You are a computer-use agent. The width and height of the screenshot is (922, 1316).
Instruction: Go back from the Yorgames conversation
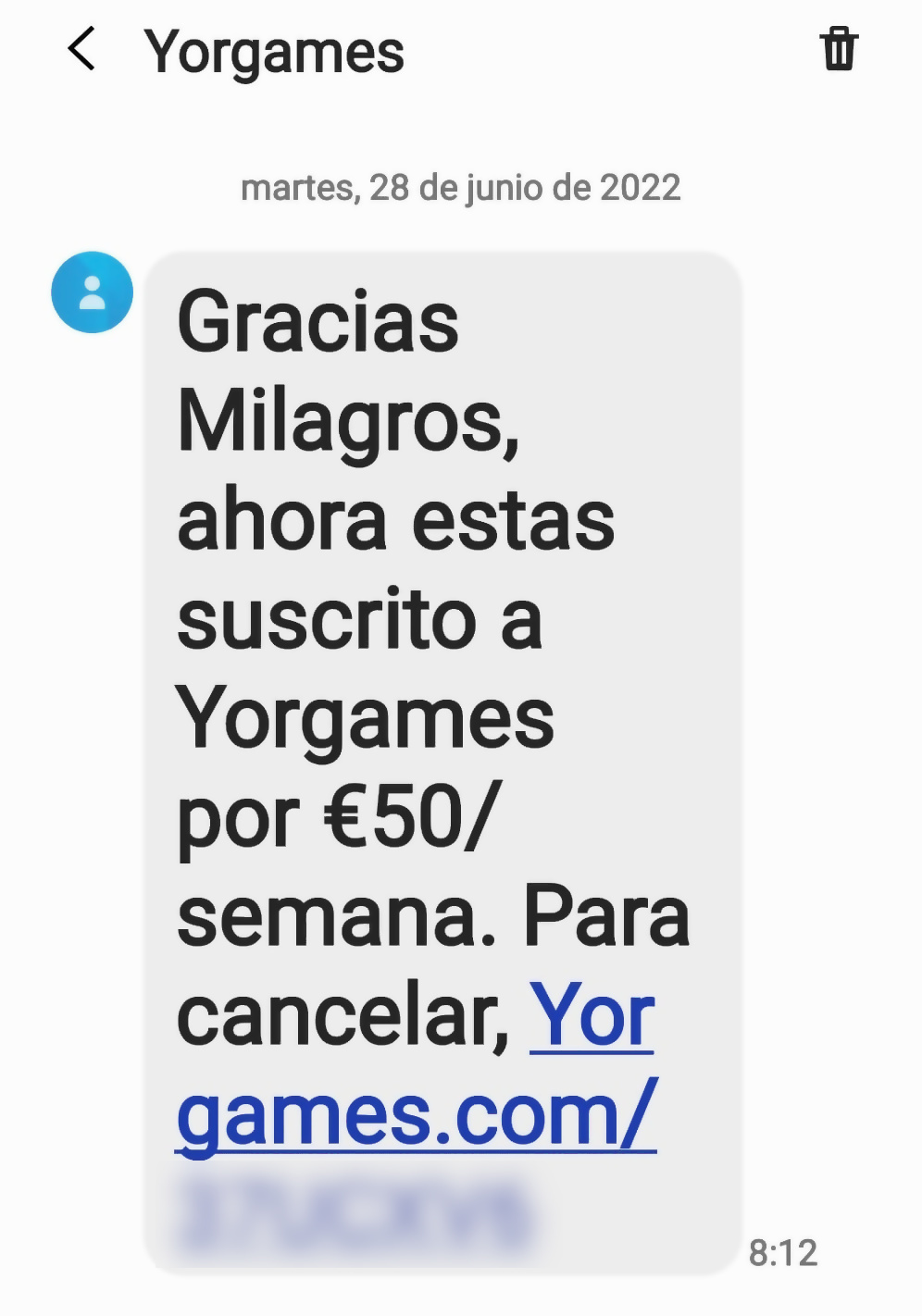tap(82, 49)
